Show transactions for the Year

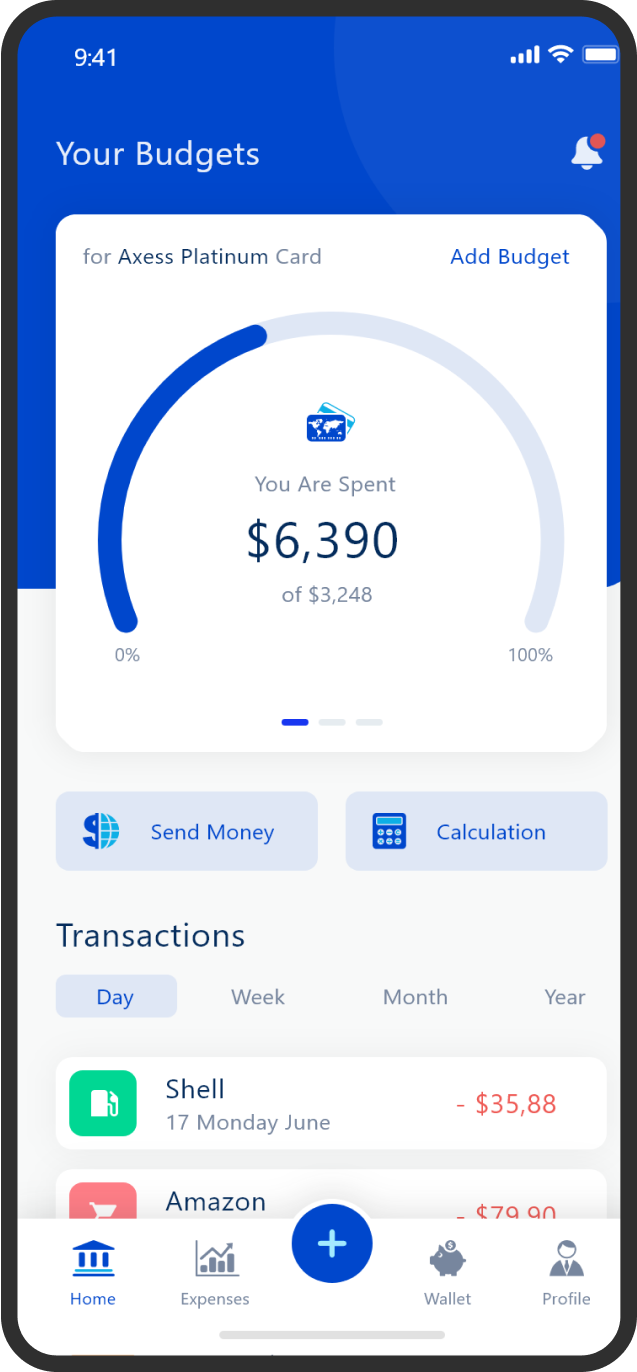tap(565, 997)
